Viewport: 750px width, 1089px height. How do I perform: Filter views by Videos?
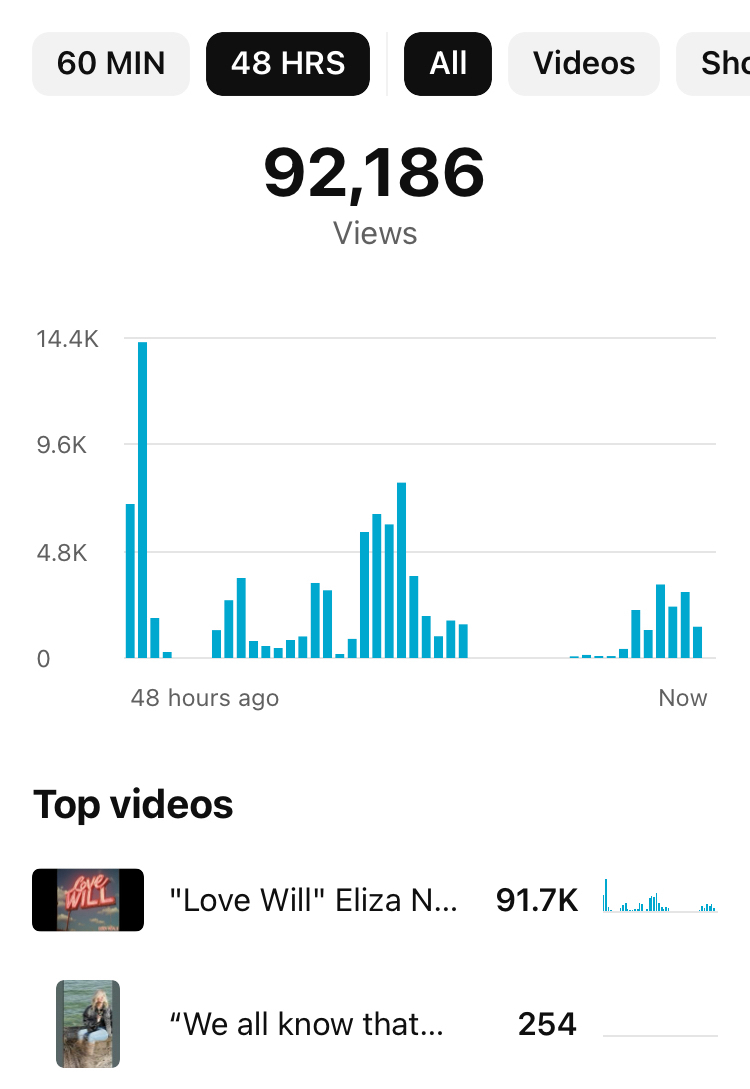click(584, 64)
